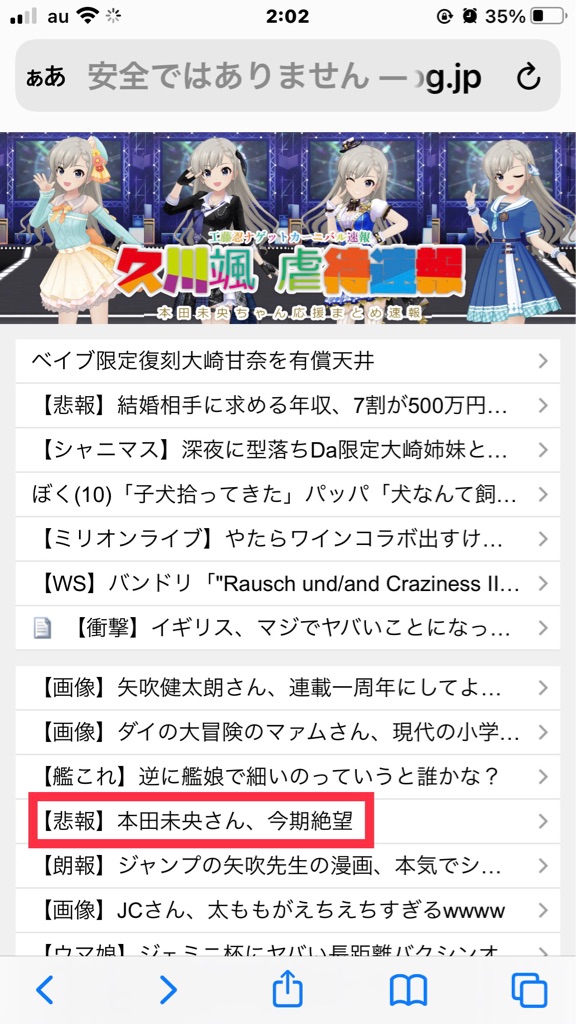This screenshot has height=1024, width=576.
Task: Open the 【ミリオンライブ】 ワインコラボ article
Action: (288, 539)
